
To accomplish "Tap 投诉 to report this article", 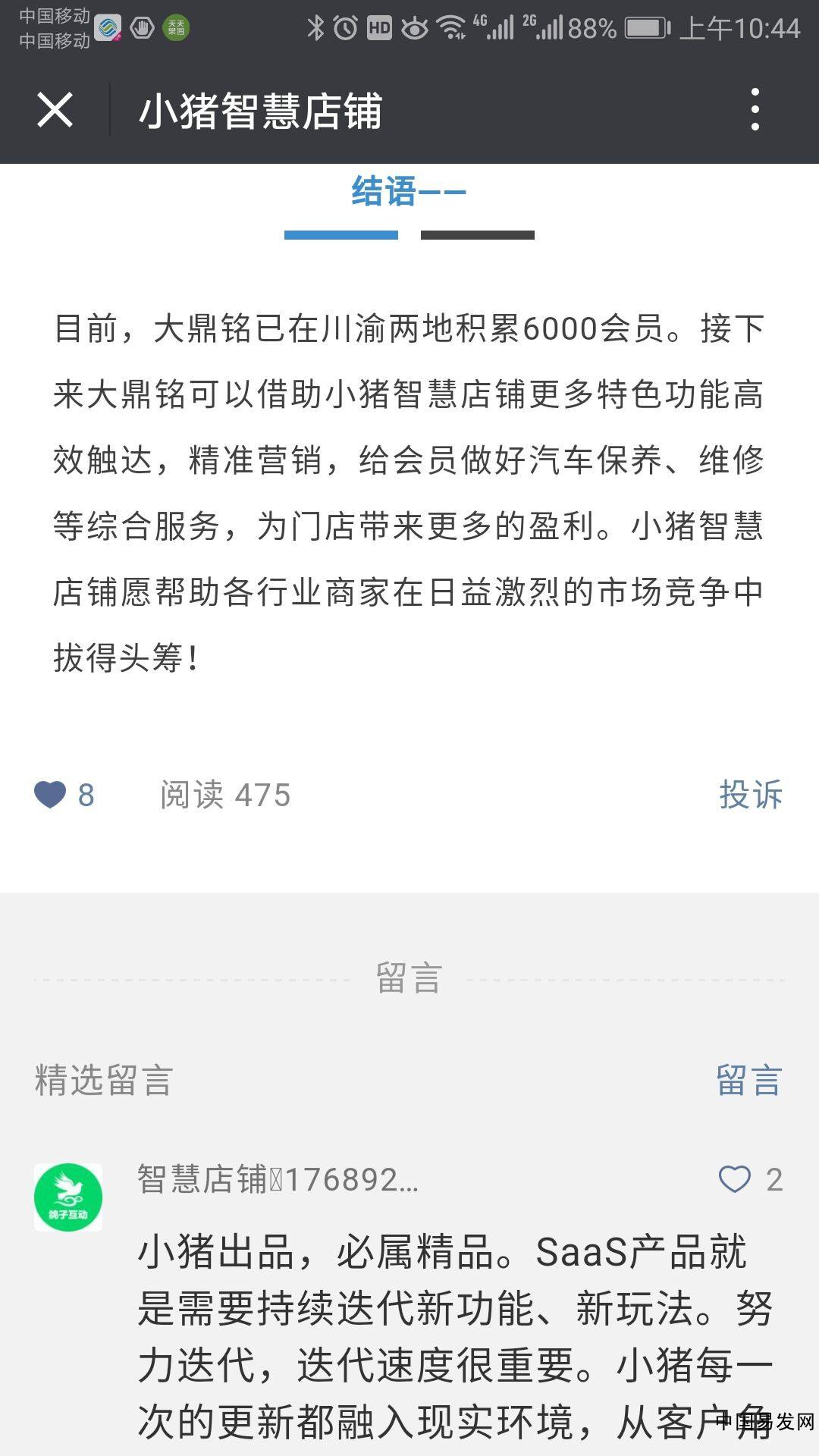I will click(750, 795).
